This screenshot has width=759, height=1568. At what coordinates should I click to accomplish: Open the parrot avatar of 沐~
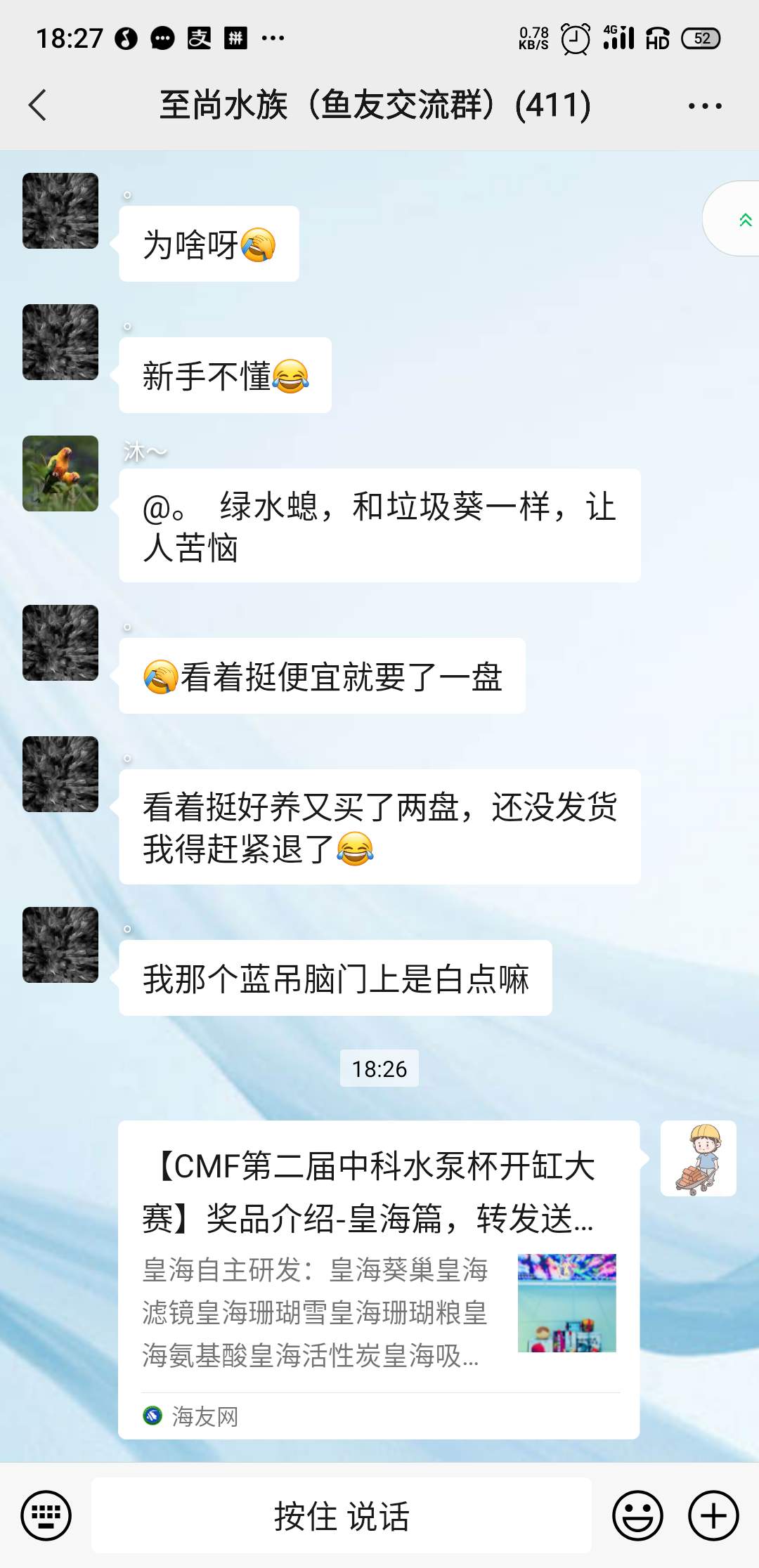coord(60,473)
